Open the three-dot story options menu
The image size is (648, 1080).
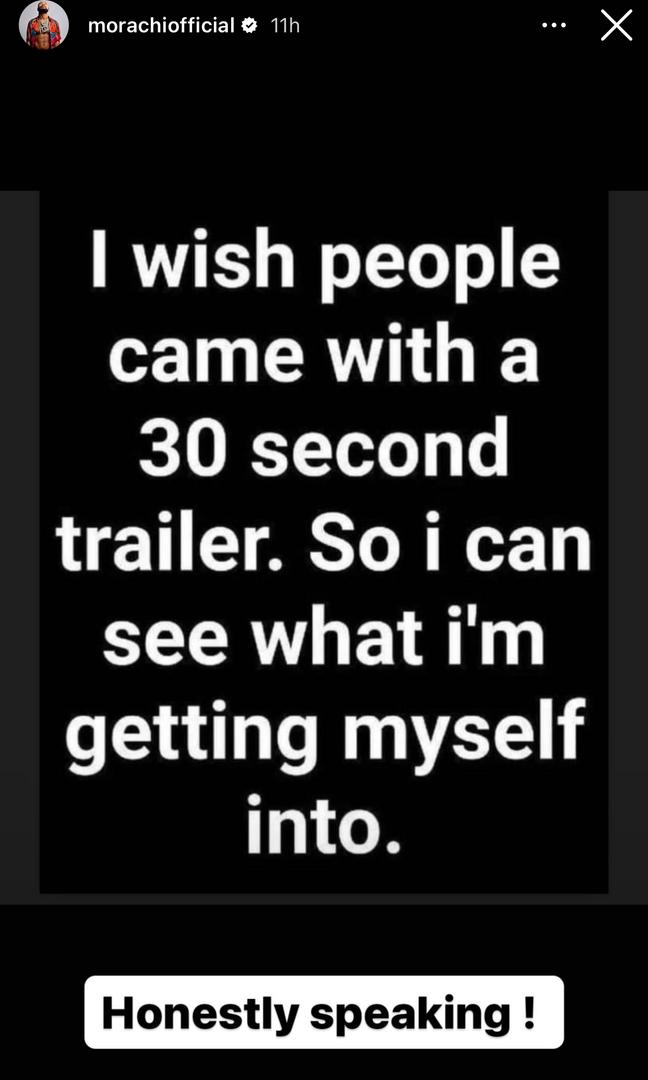(553, 26)
